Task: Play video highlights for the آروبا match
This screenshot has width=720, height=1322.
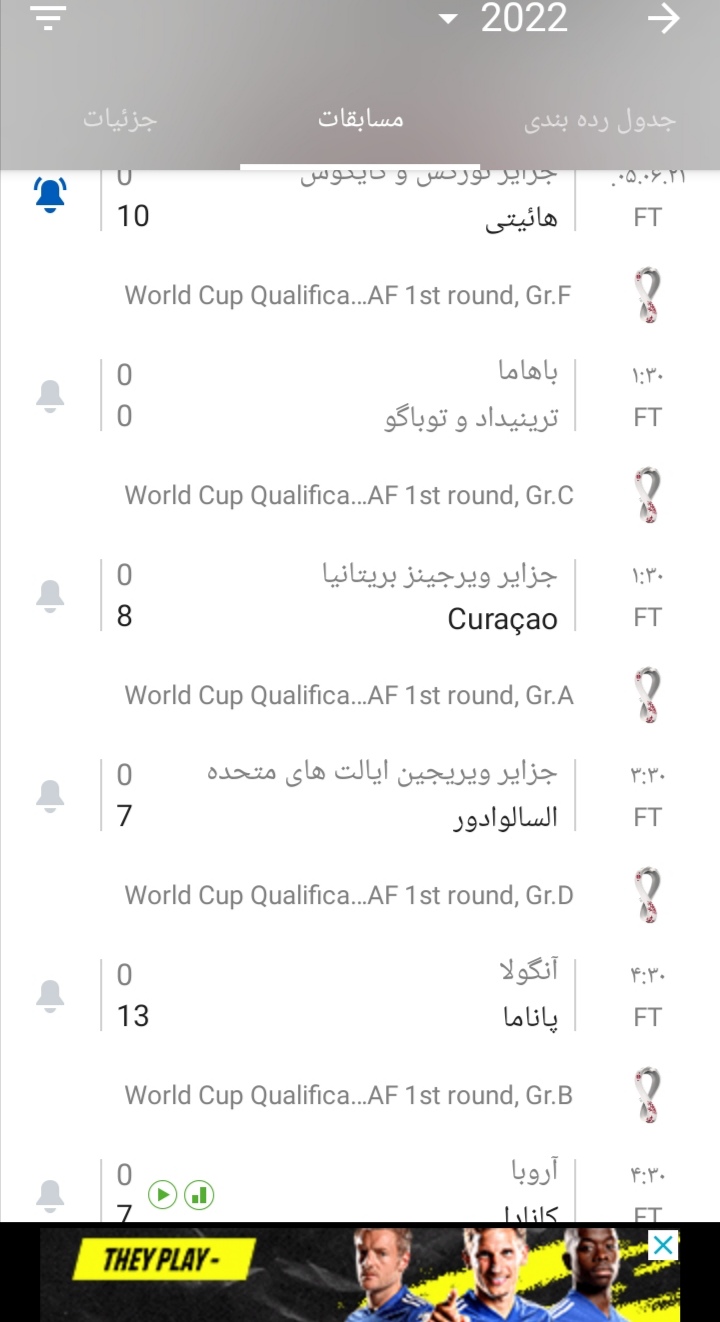Action: [163, 1194]
